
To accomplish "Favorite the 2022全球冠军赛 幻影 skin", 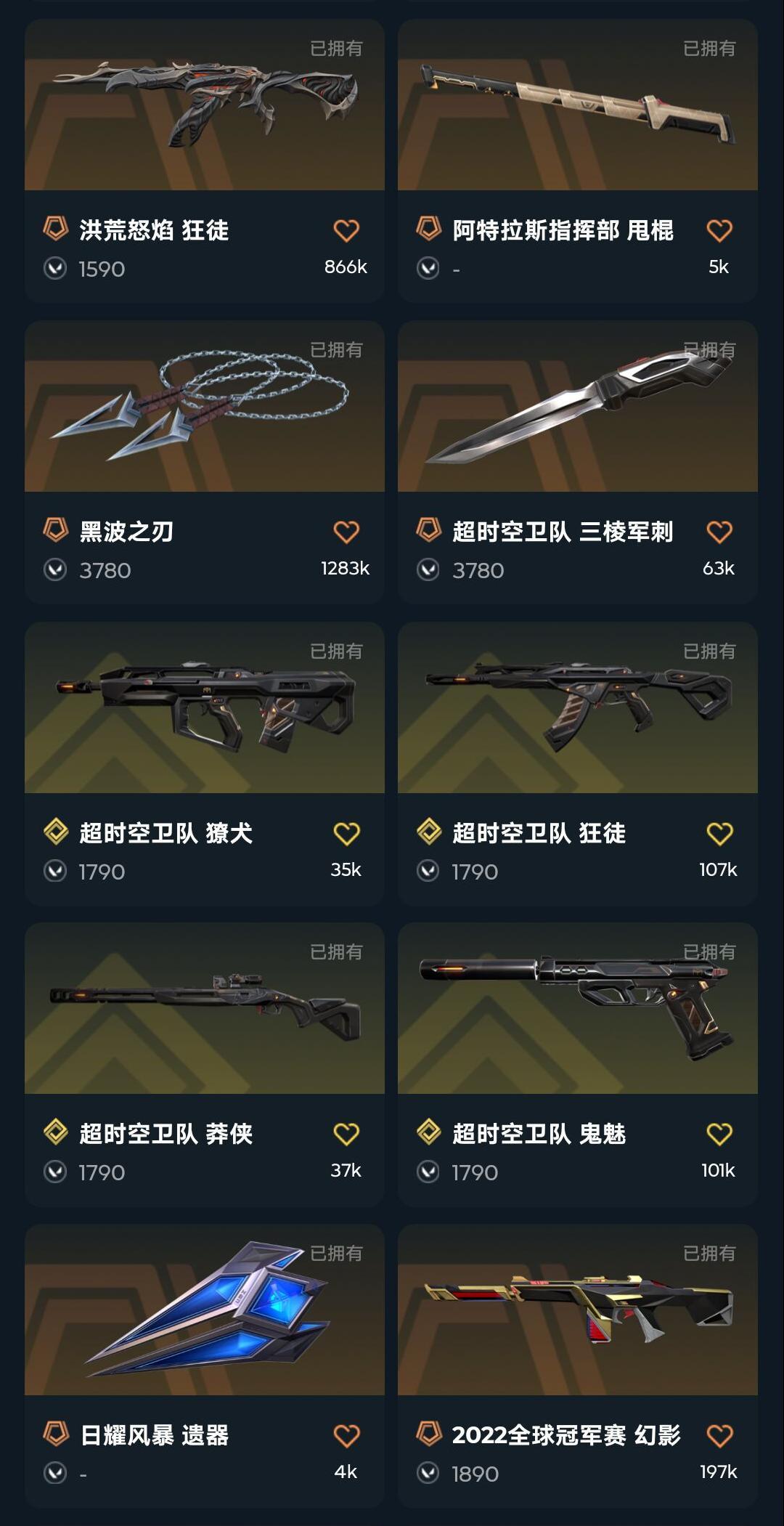I will [719, 1436].
